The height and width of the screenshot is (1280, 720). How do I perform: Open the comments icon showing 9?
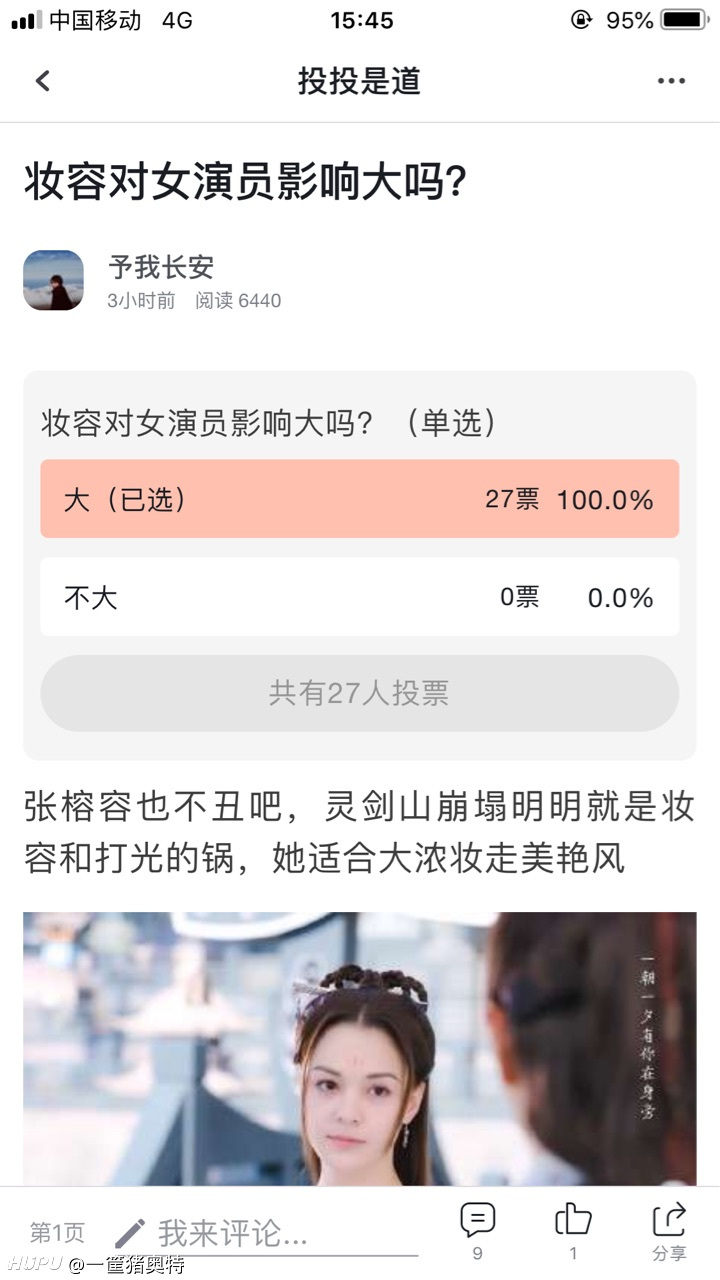point(477,1231)
